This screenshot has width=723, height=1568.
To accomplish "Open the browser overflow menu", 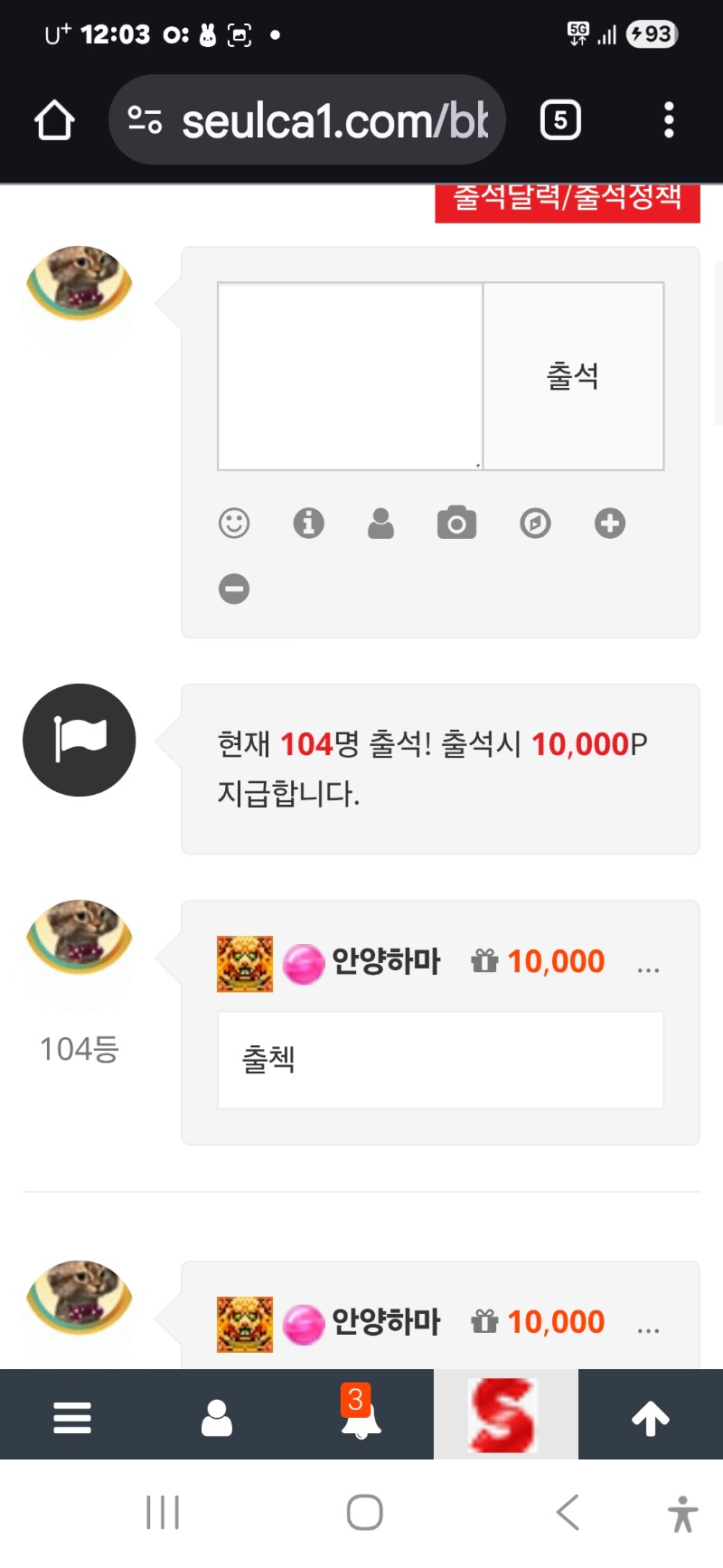I will point(669,120).
